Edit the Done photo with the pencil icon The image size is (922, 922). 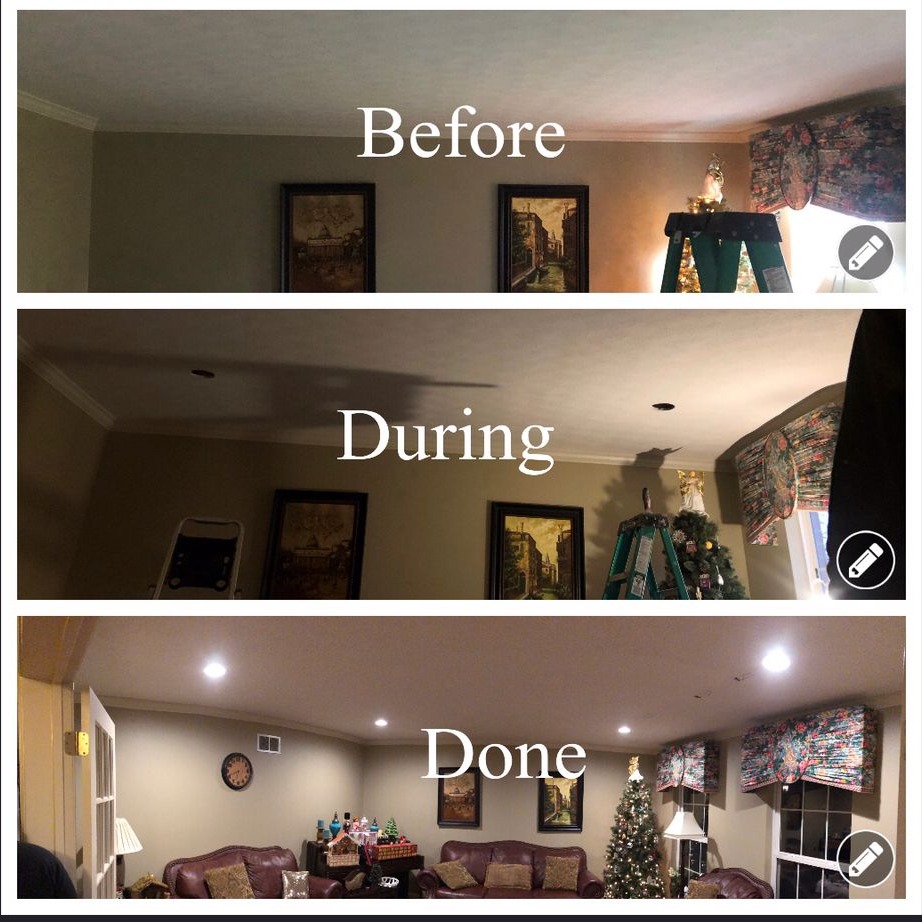[865, 859]
